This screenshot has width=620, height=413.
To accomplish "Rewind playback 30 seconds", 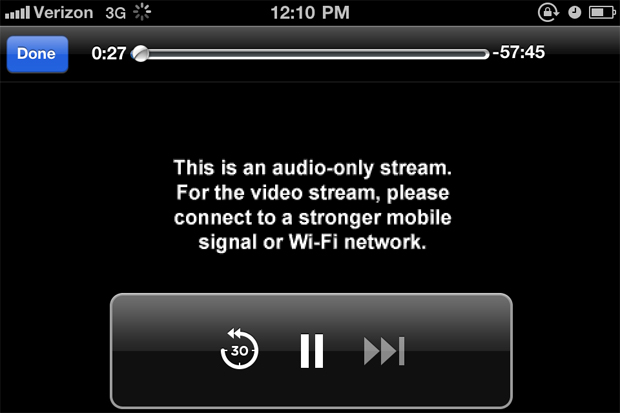I will point(239,350).
